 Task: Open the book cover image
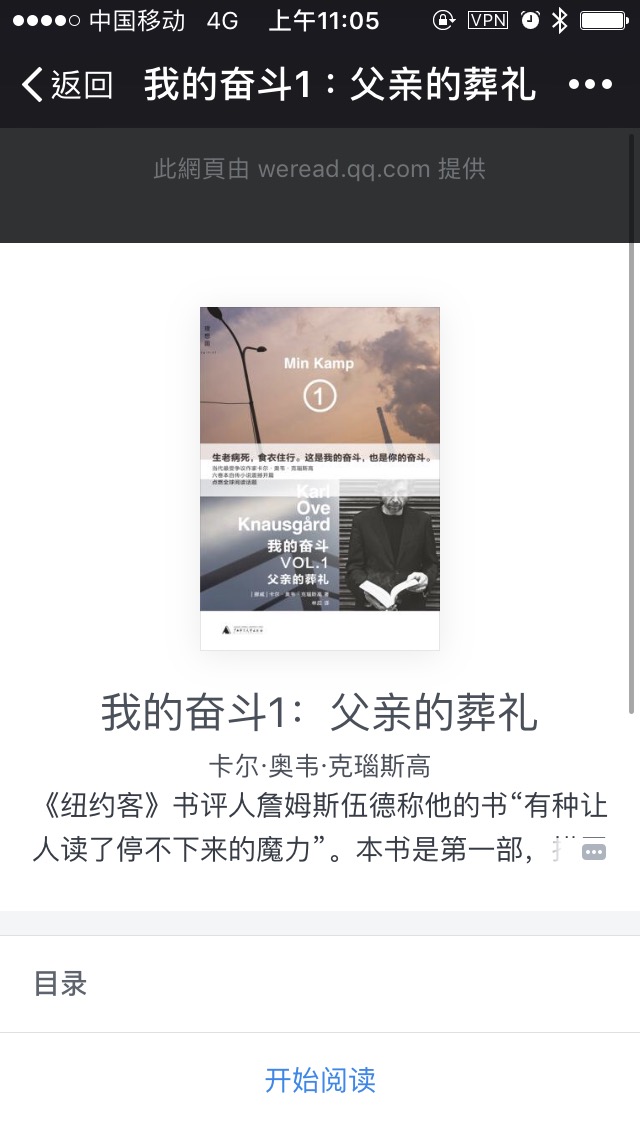pyautogui.click(x=320, y=478)
